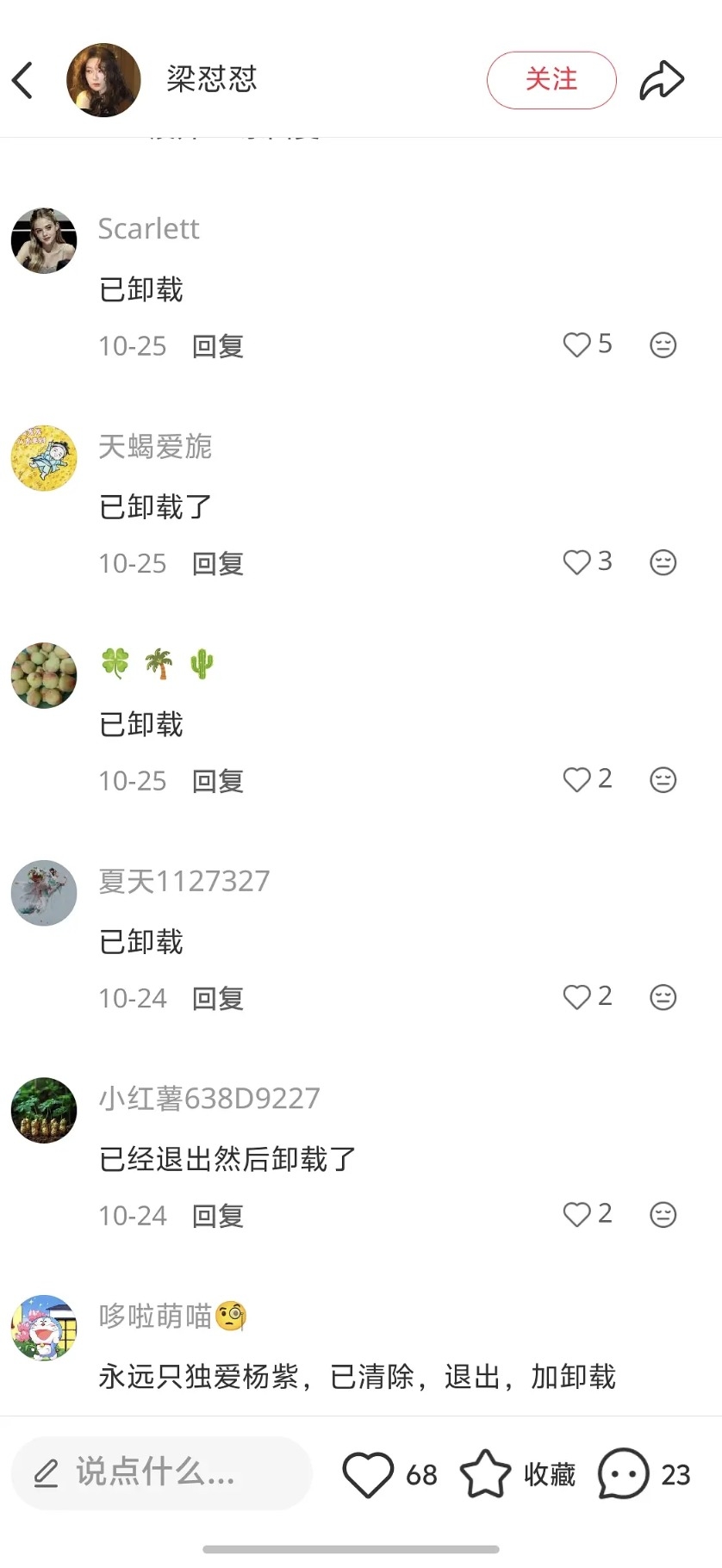Like 夏天1127327's comment
Viewport: 722px width, 1568px height.
(x=576, y=997)
